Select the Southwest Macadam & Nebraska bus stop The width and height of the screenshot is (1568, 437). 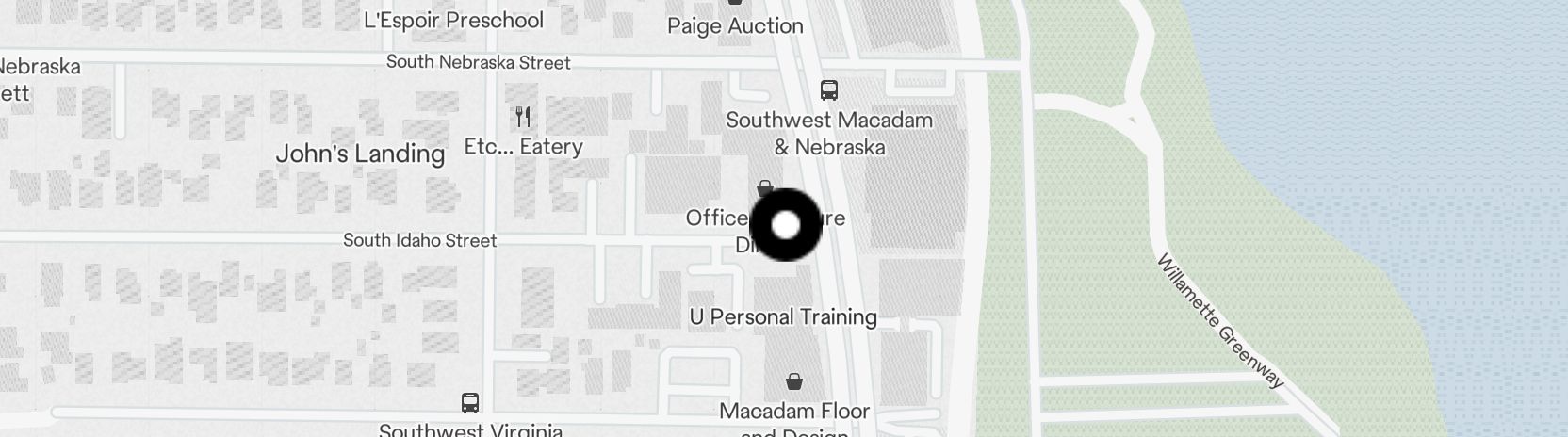828,90
